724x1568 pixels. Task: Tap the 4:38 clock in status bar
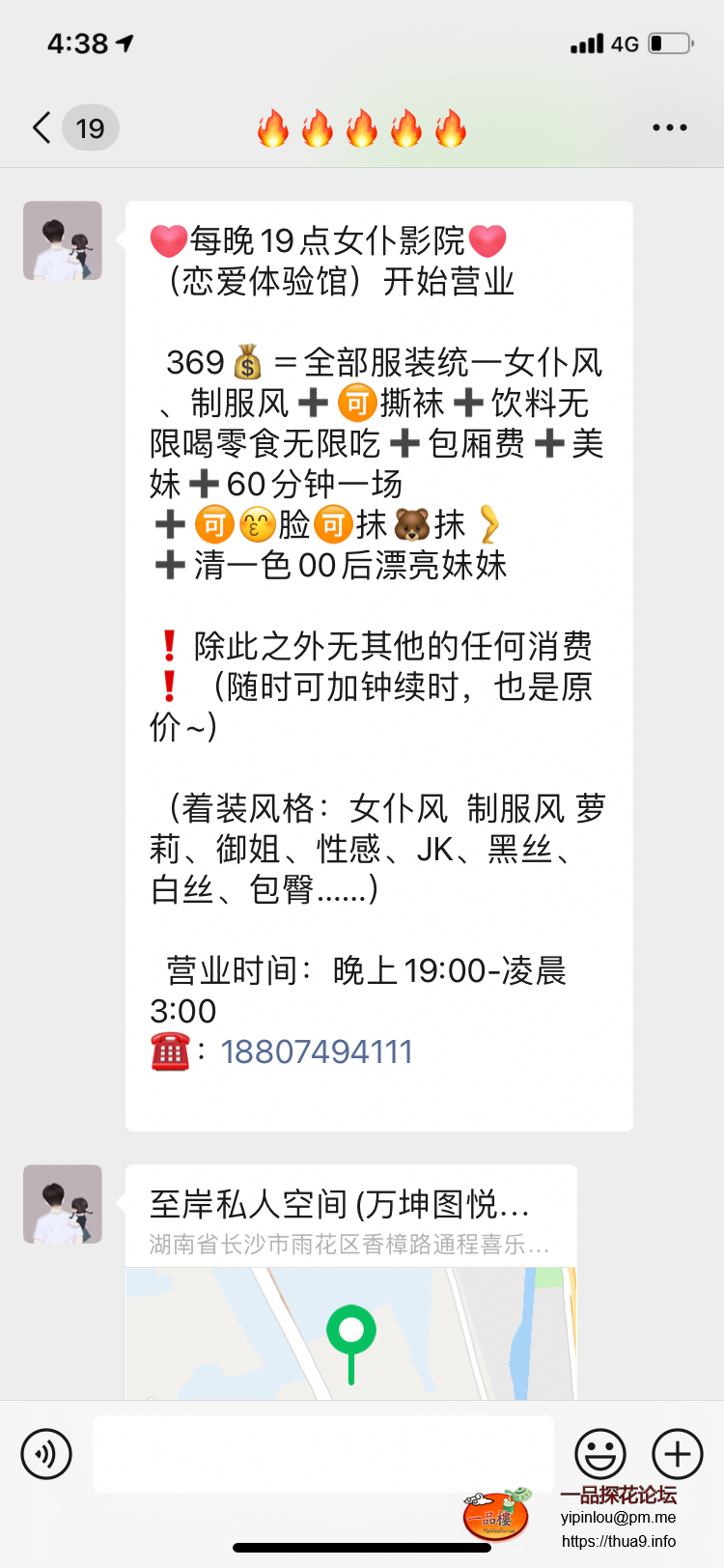coord(77,42)
